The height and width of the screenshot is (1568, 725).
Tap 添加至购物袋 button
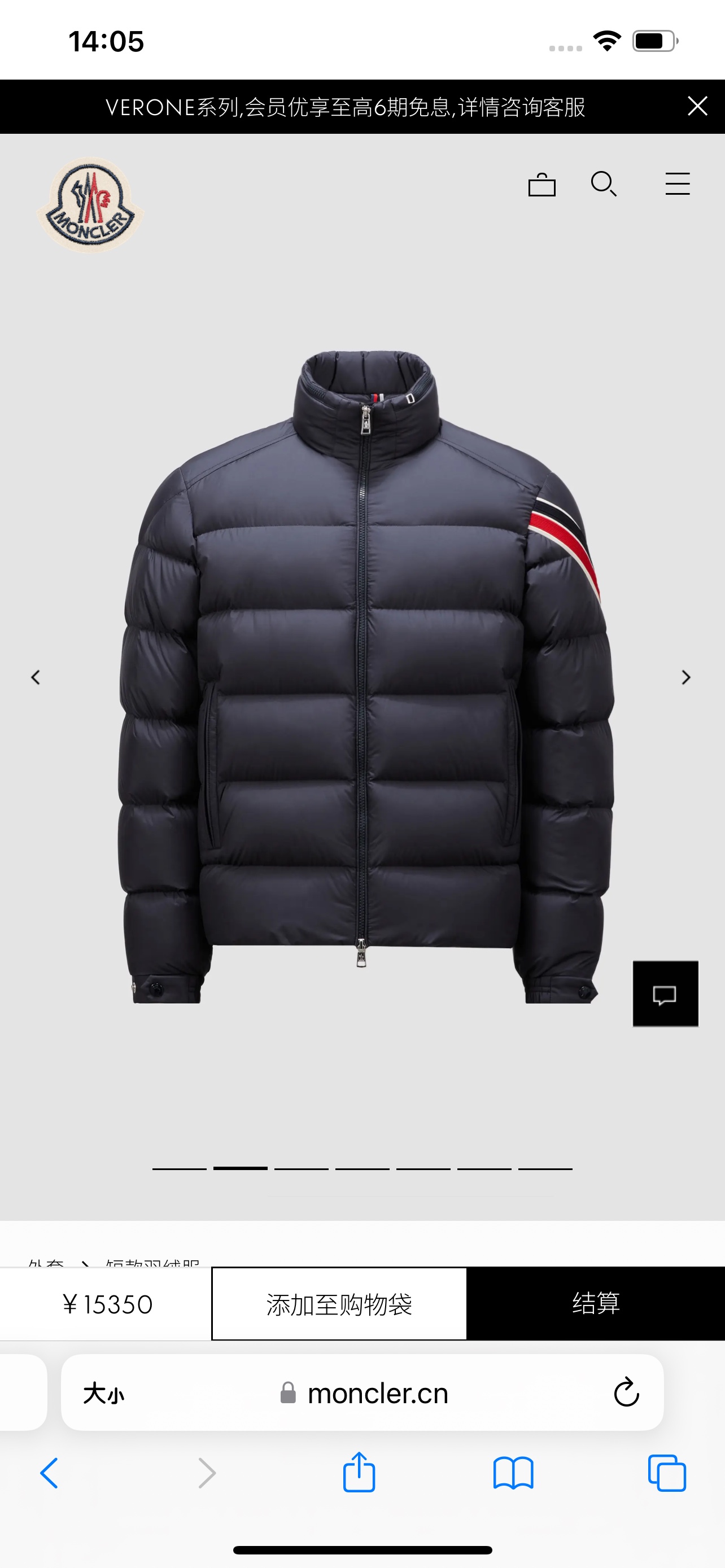point(339,1303)
